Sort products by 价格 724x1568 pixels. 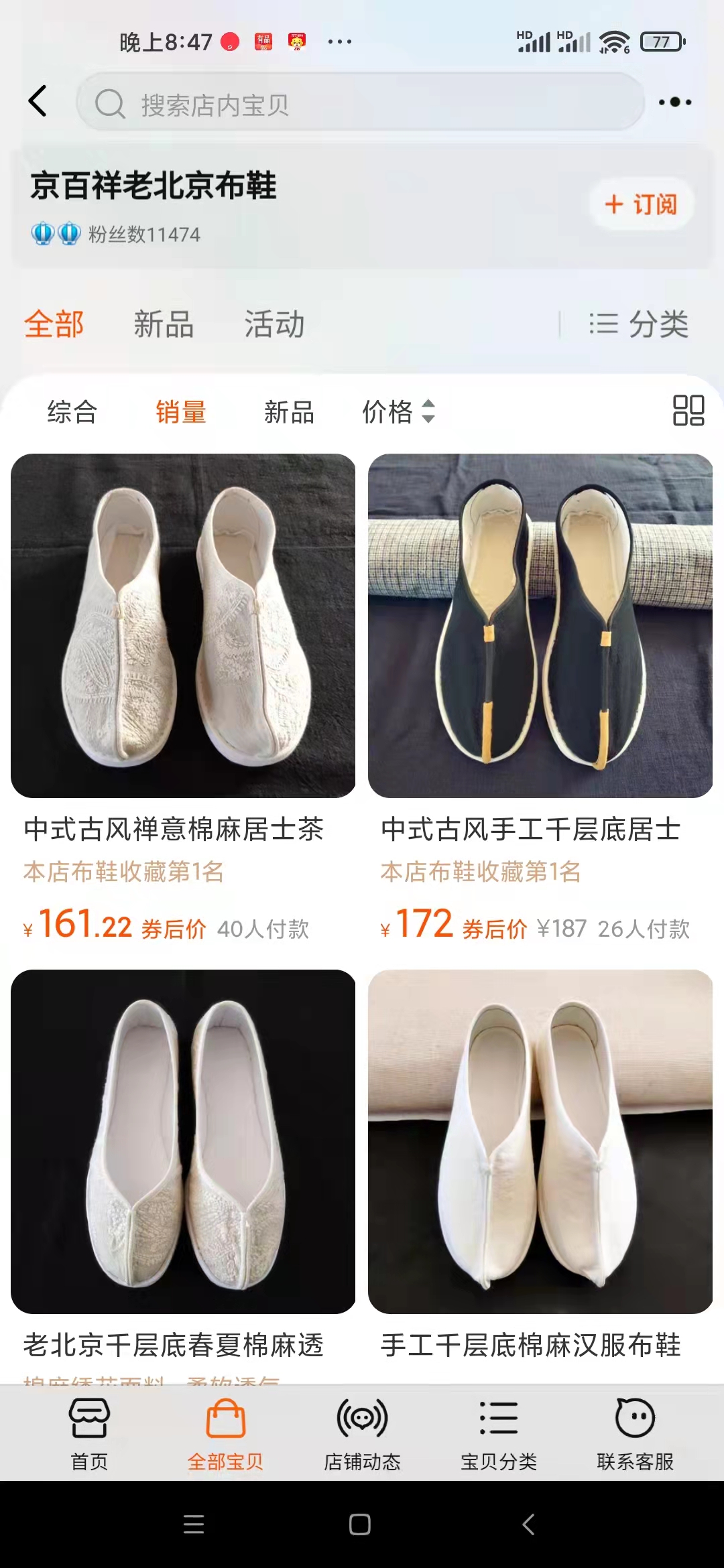click(x=398, y=411)
